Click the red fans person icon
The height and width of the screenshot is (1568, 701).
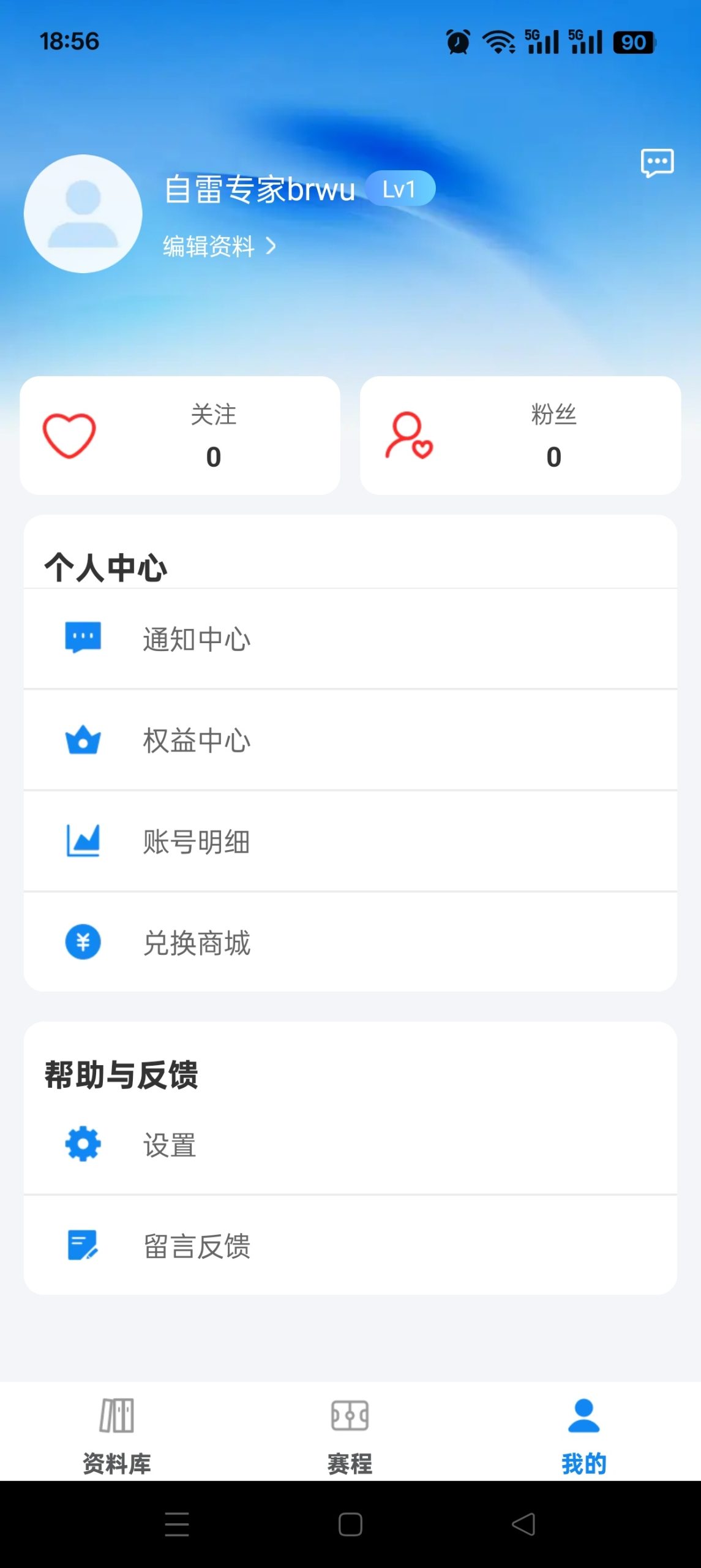(408, 436)
